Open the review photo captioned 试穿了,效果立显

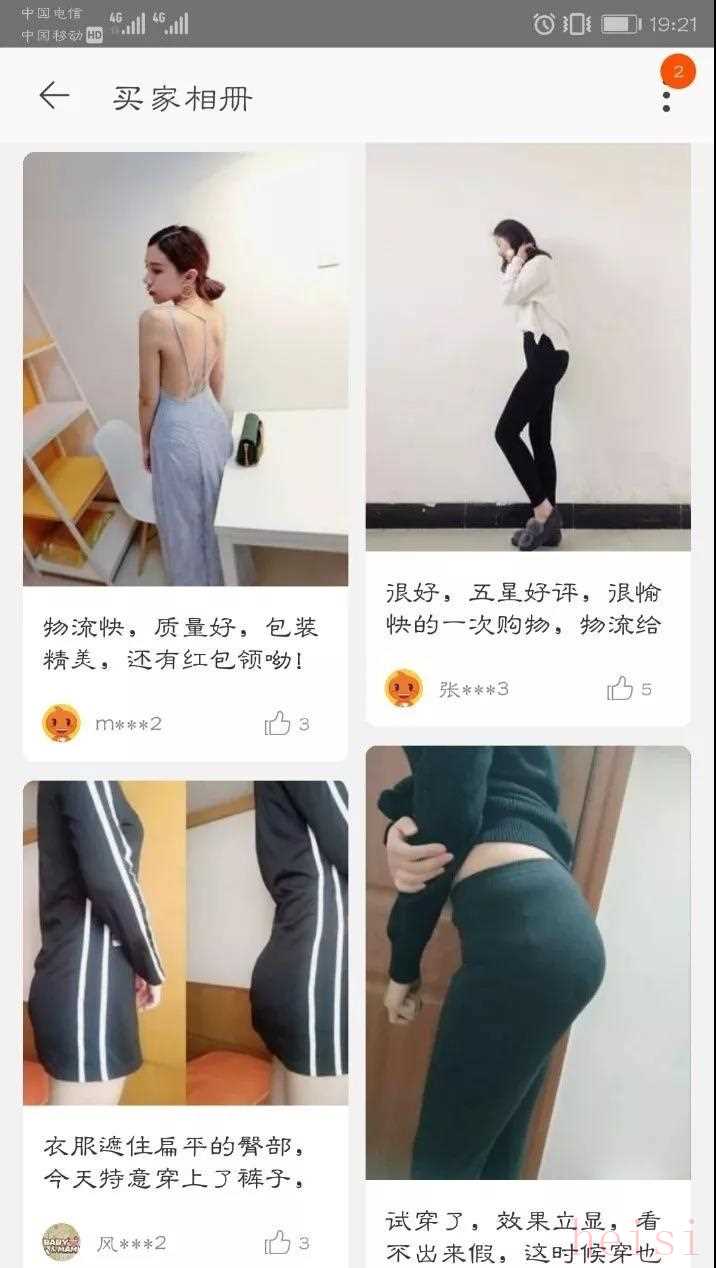point(528,962)
